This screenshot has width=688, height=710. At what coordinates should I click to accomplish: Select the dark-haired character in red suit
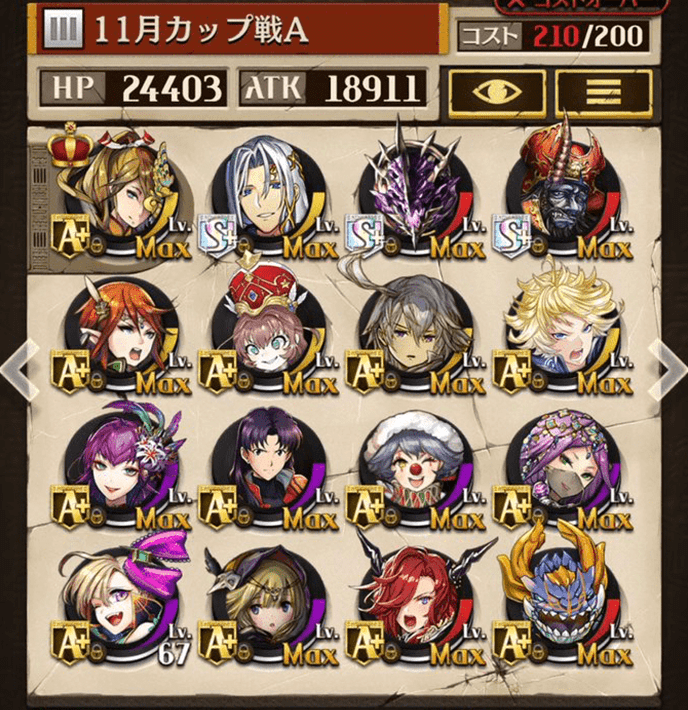(x=267, y=462)
